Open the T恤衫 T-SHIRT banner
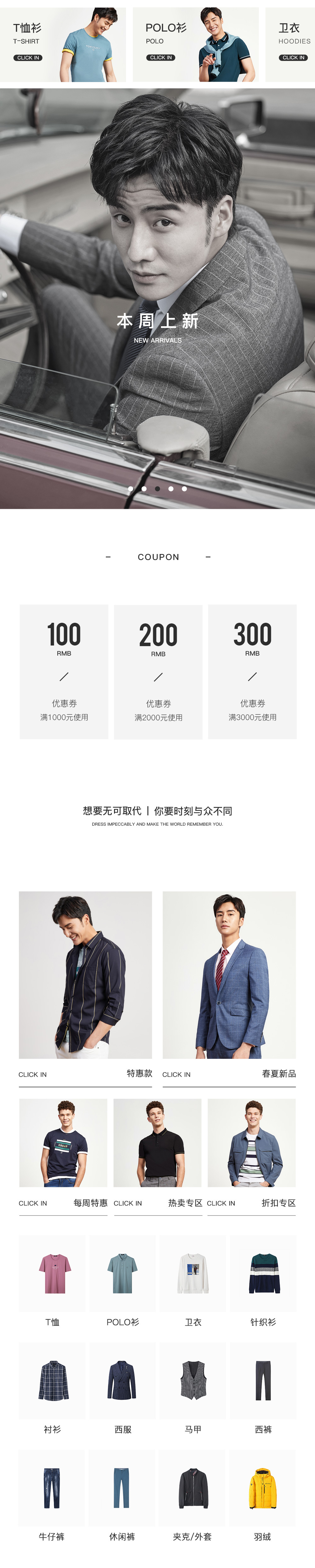315x1568 pixels. point(63,44)
